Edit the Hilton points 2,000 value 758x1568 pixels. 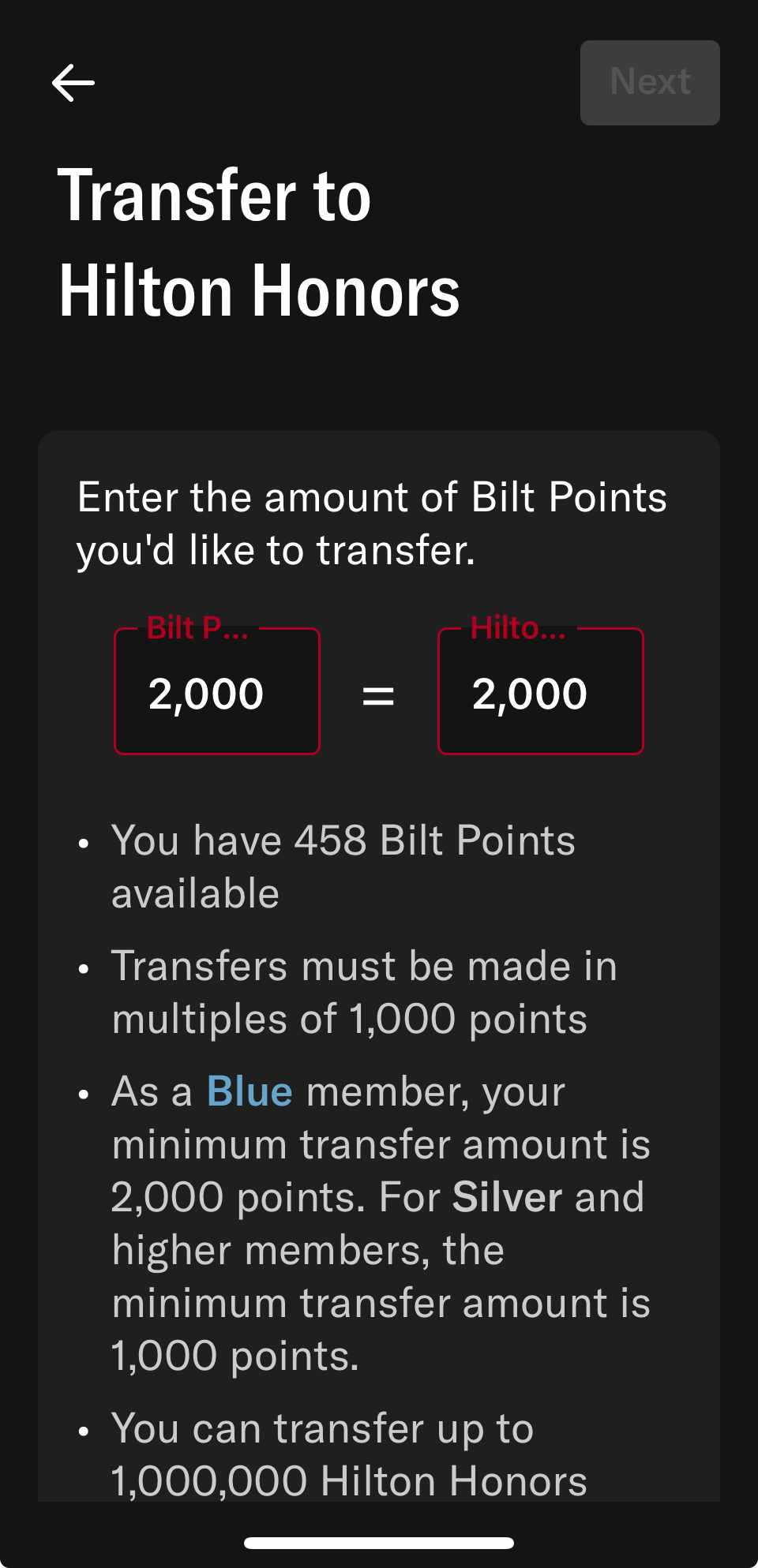[x=530, y=694]
